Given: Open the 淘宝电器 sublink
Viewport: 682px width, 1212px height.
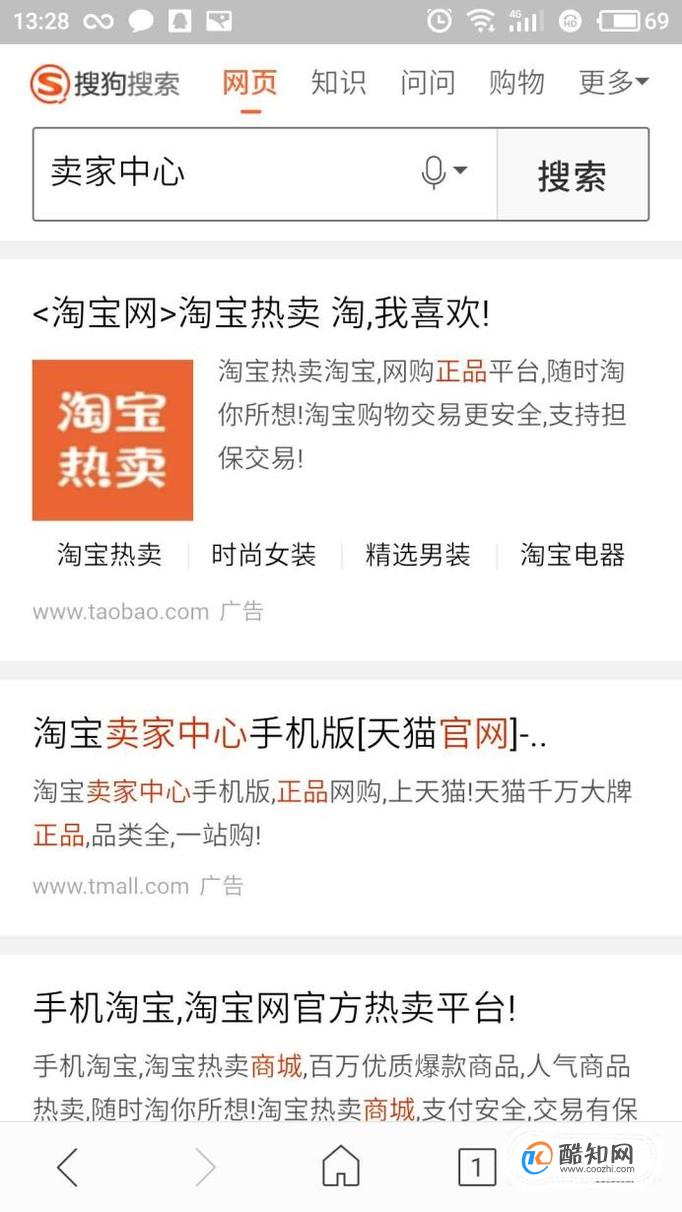Looking at the screenshot, I should (572, 555).
